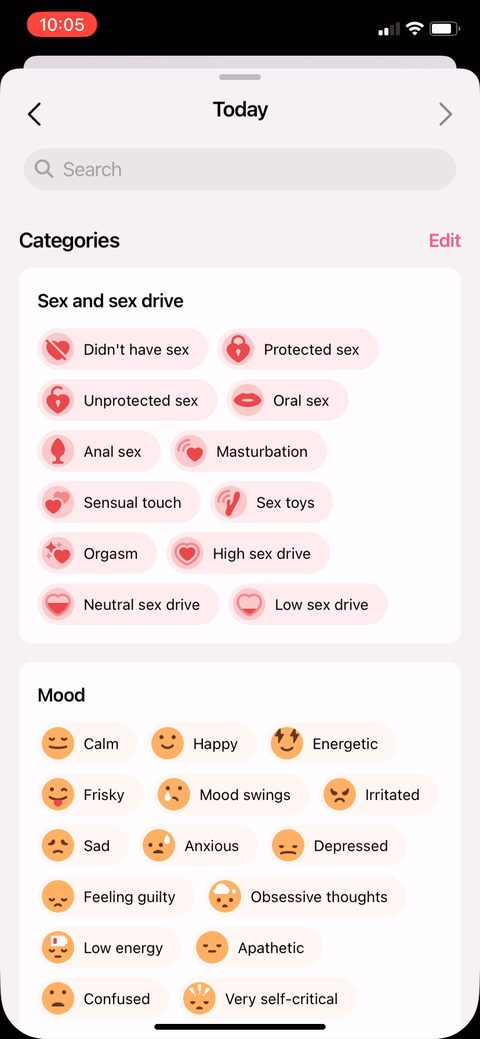Log Mood swings
Image resolution: width=480 pixels, height=1039 pixels.
(231, 794)
